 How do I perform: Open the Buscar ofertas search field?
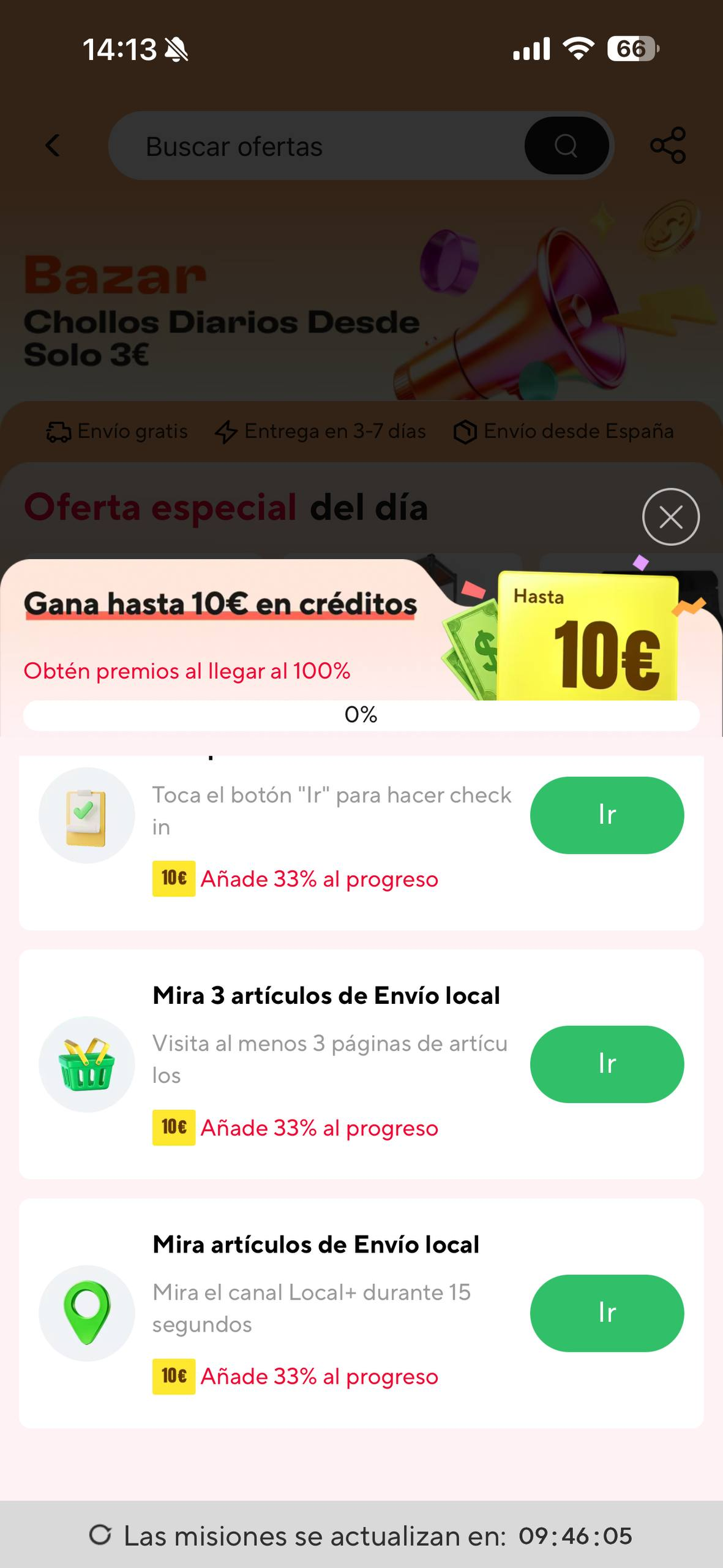[x=318, y=146]
